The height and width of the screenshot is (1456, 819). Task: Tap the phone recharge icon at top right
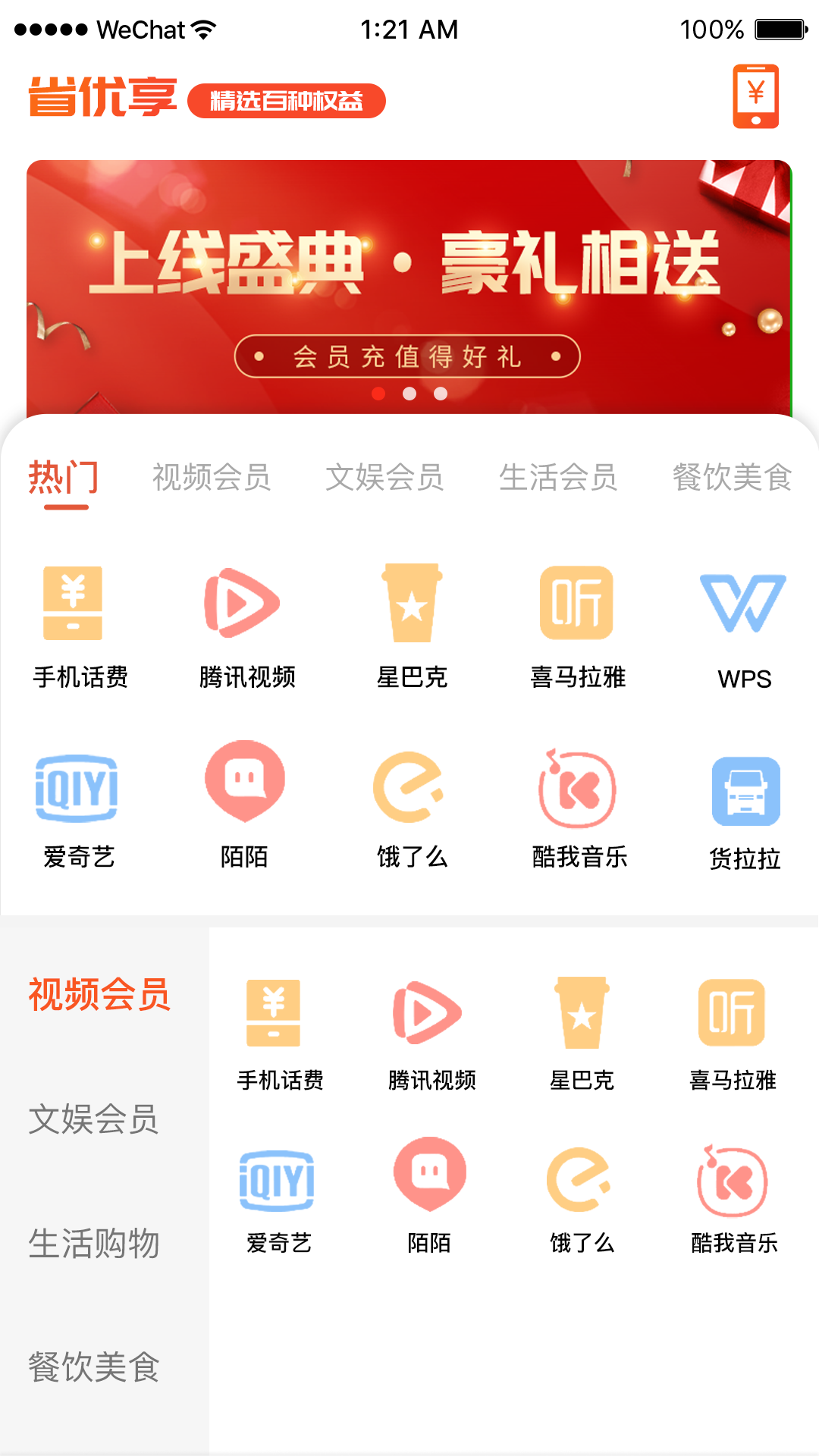(755, 97)
